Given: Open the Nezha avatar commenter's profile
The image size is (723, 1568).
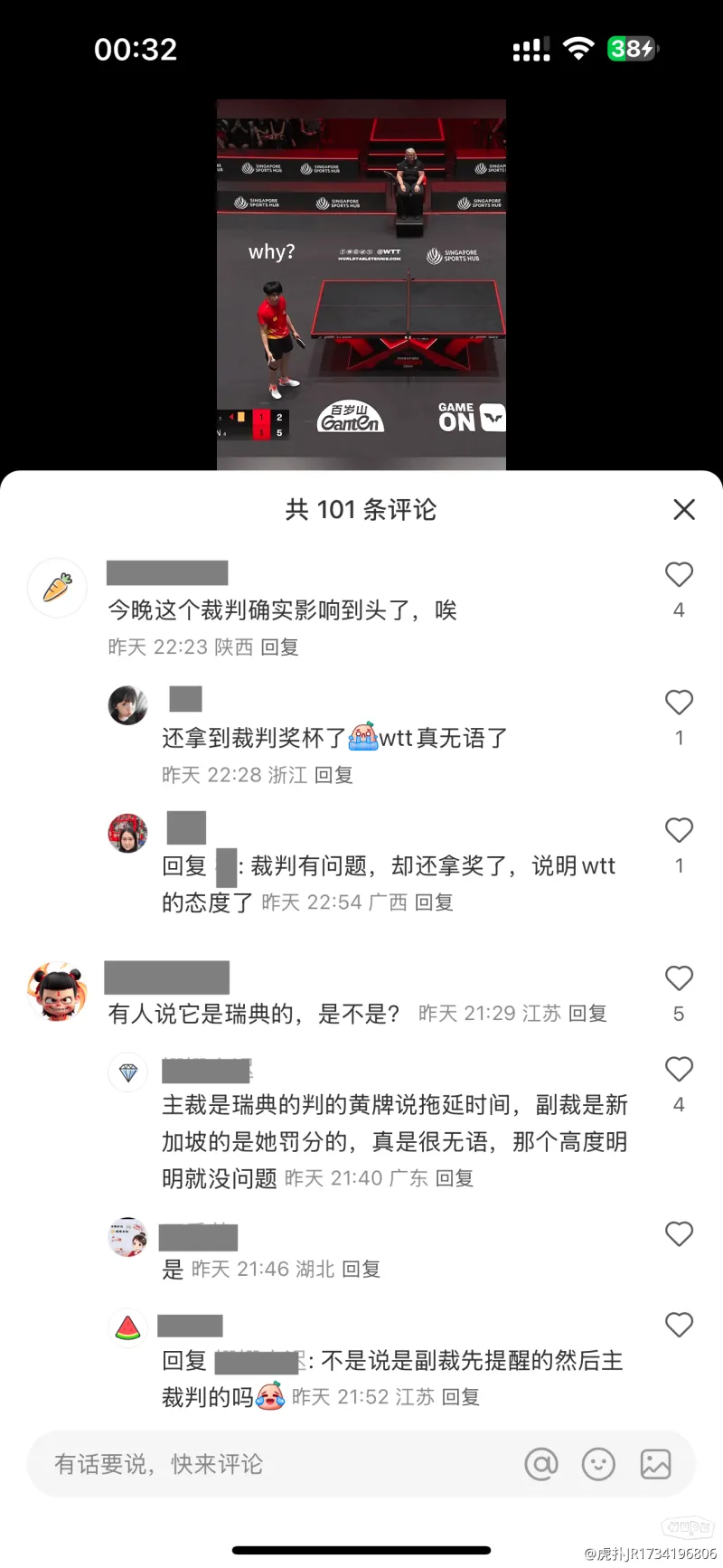Looking at the screenshot, I should pyautogui.click(x=57, y=991).
